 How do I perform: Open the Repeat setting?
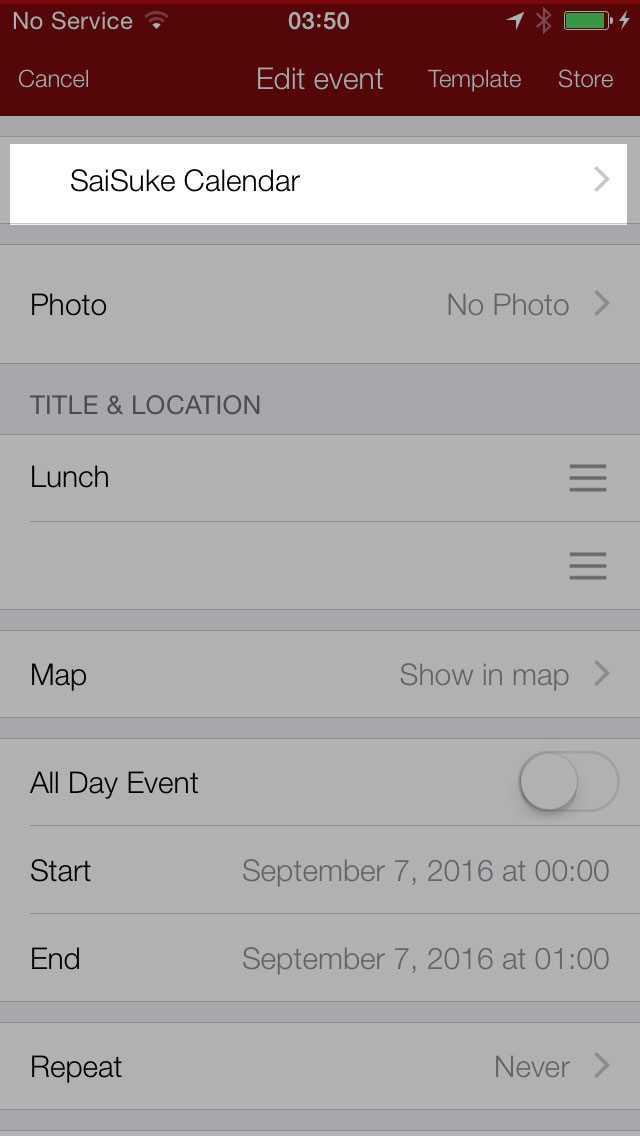point(320,1066)
